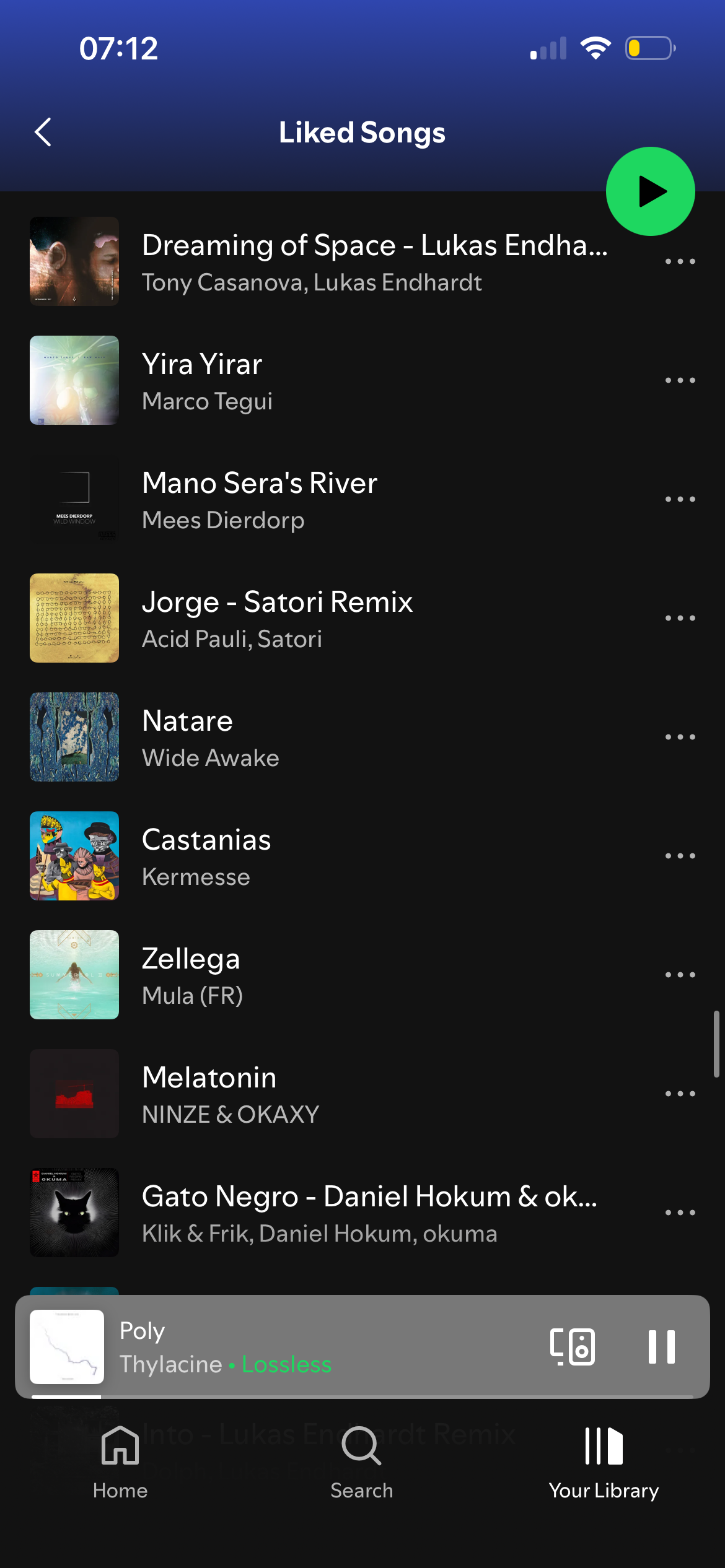725x1568 pixels.
Task: Open more options for Jorge - Satori Remix
Action: [680, 618]
